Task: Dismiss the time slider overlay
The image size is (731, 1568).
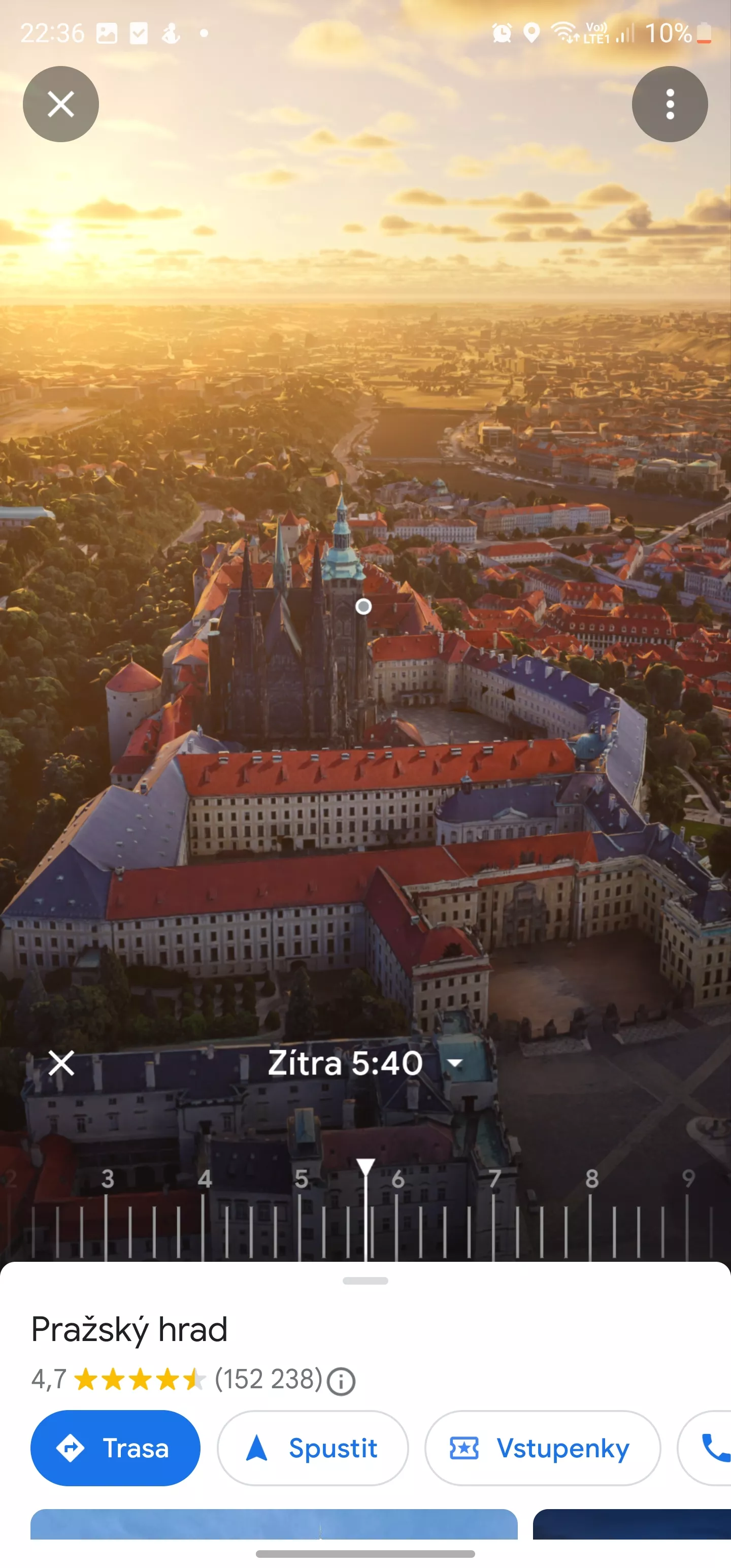Action: 61,1063
